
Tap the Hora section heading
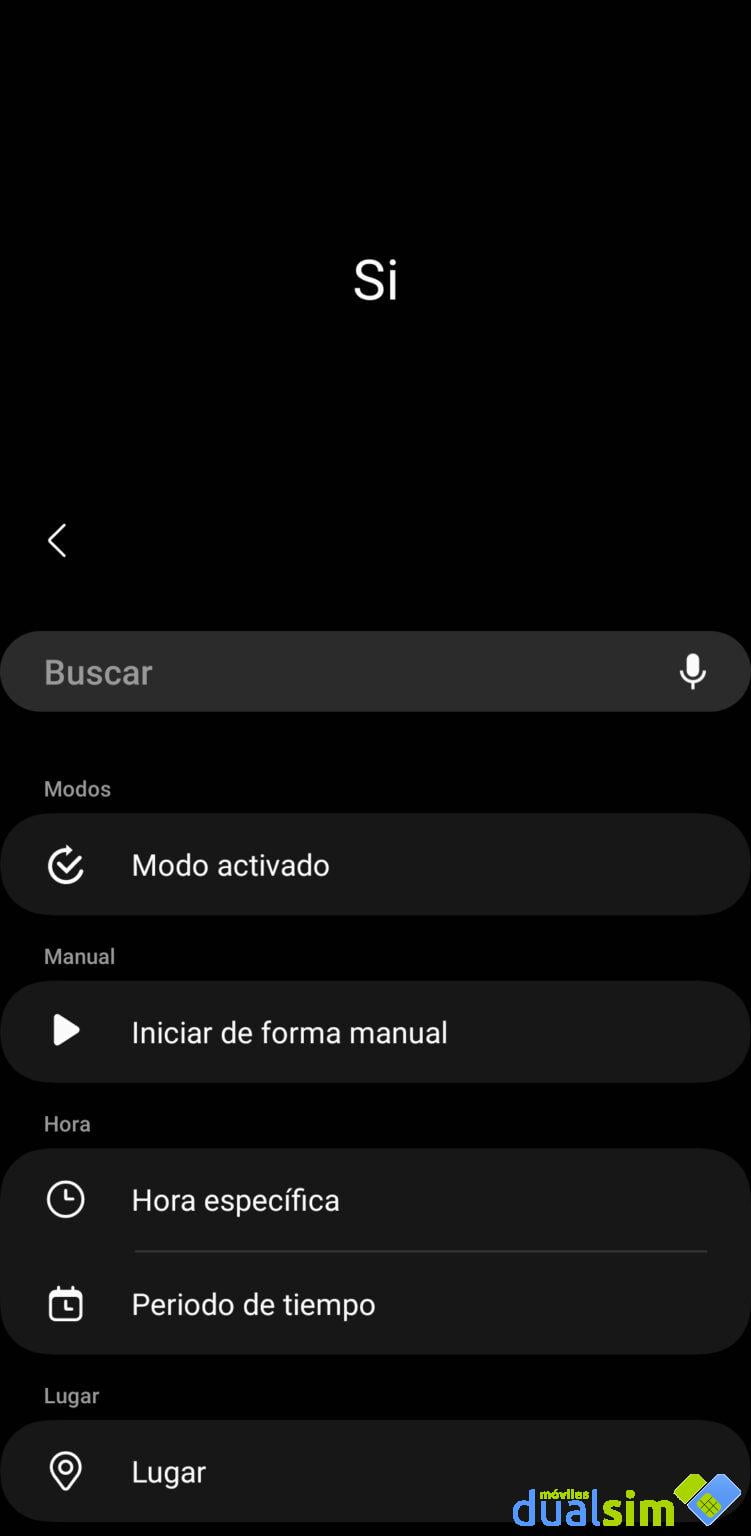[x=67, y=1123]
